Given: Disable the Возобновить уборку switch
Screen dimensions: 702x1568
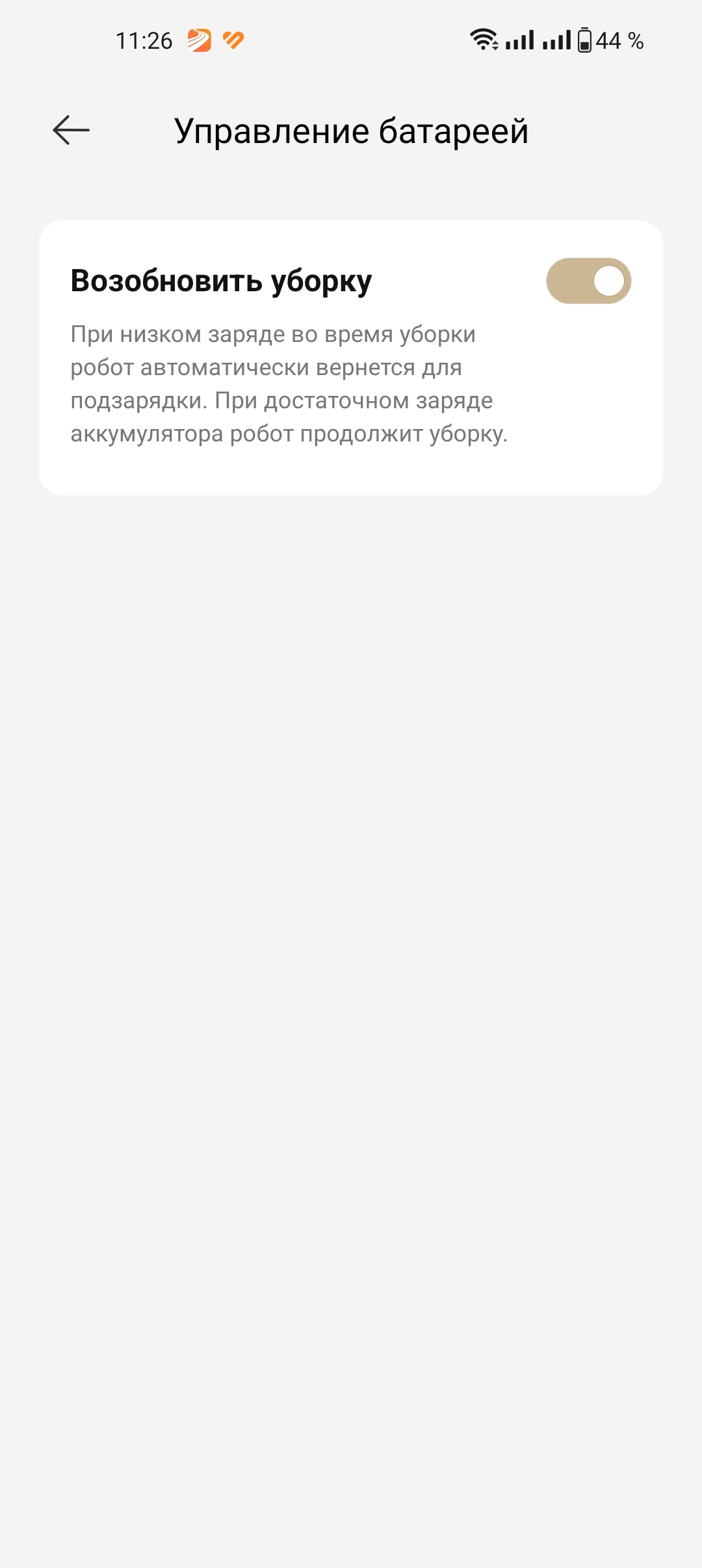Looking at the screenshot, I should (x=588, y=281).
